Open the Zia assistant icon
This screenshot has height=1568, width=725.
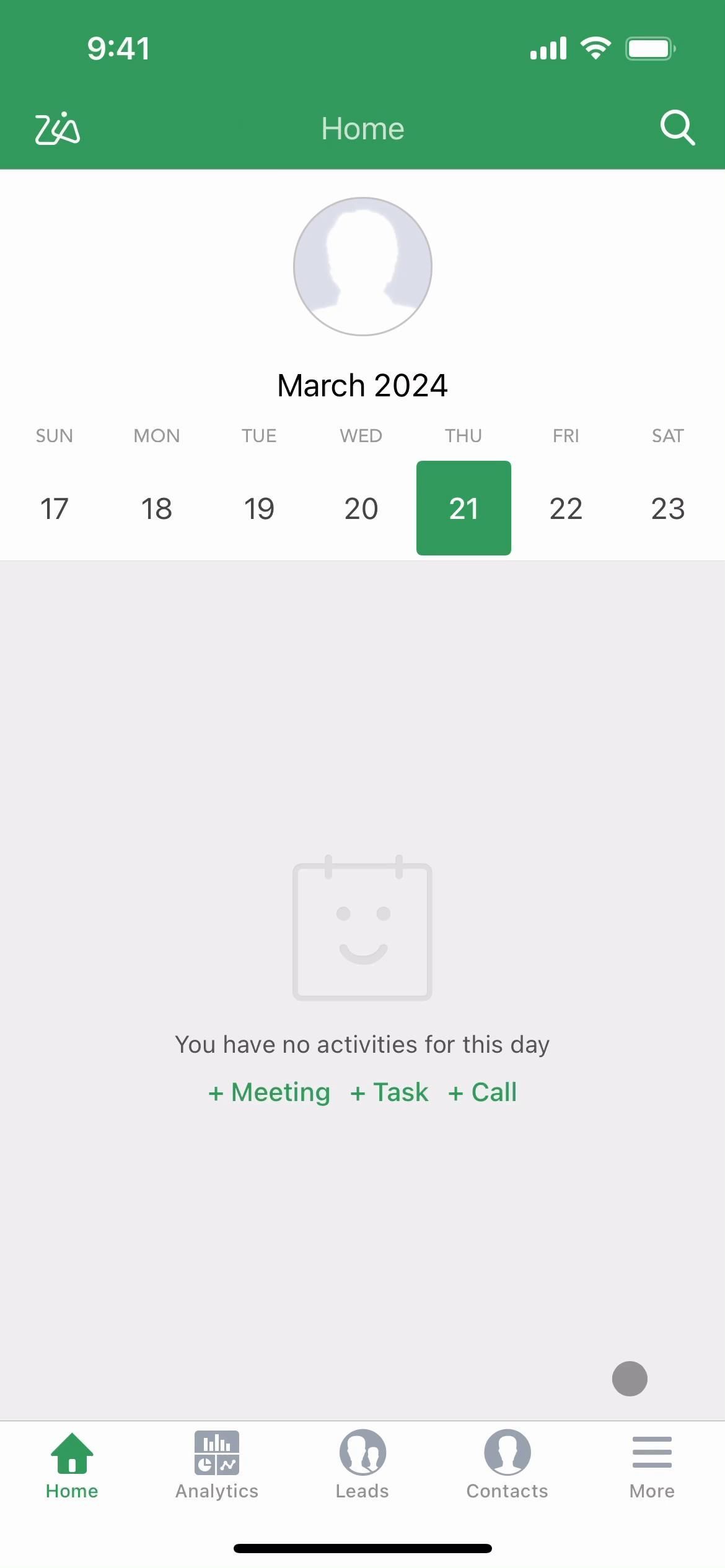57,129
